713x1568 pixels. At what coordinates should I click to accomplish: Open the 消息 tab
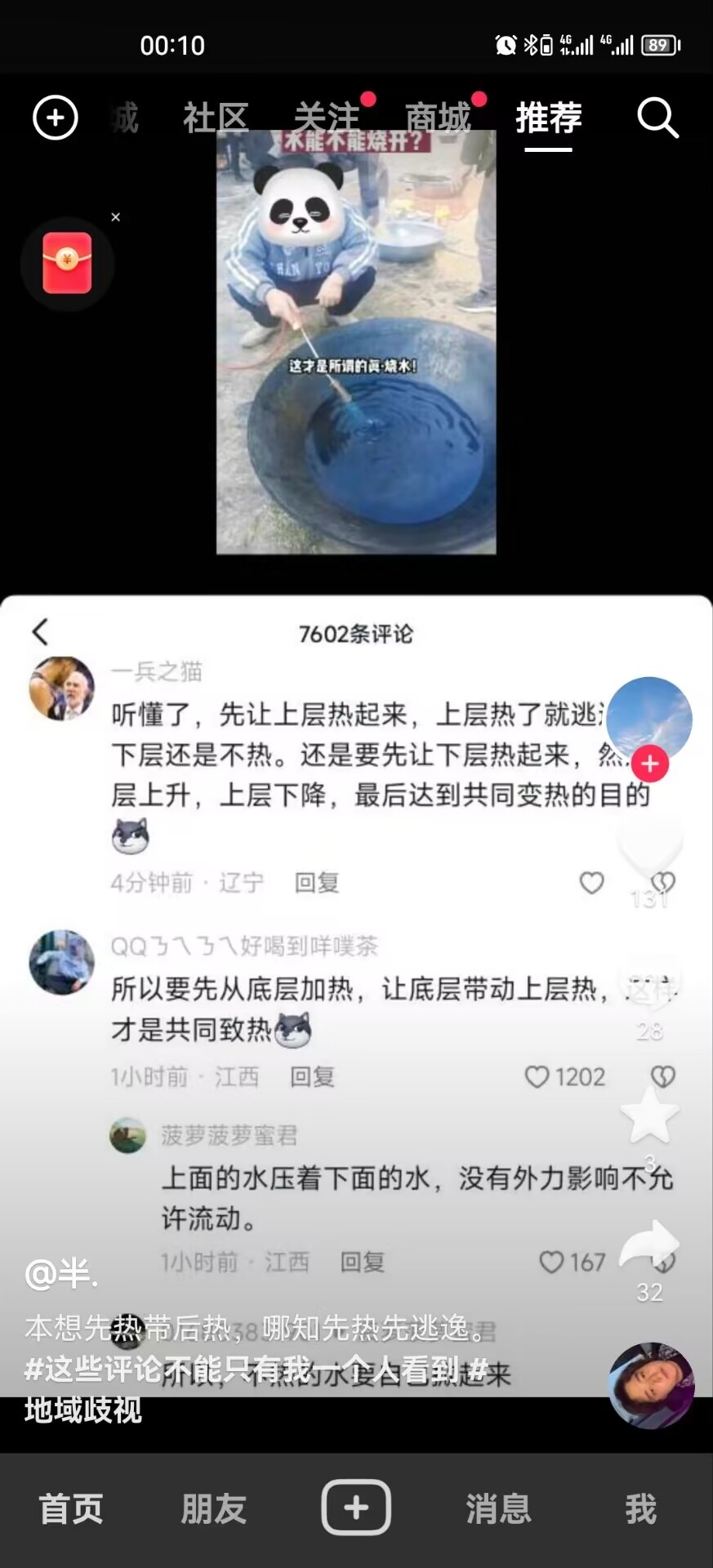click(498, 1509)
